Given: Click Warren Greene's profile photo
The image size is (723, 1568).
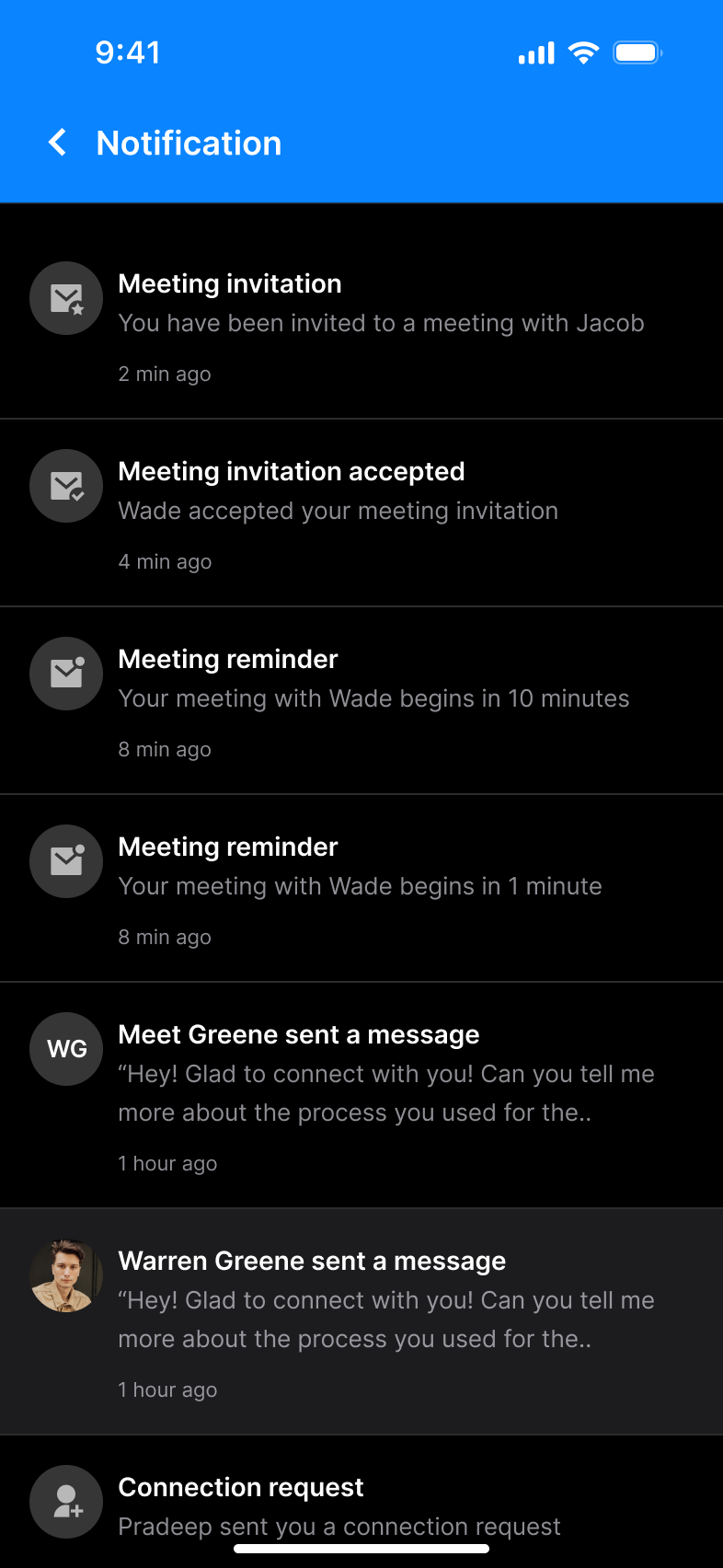Looking at the screenshot, I should pyautogui.click(x=65, y=1275).
